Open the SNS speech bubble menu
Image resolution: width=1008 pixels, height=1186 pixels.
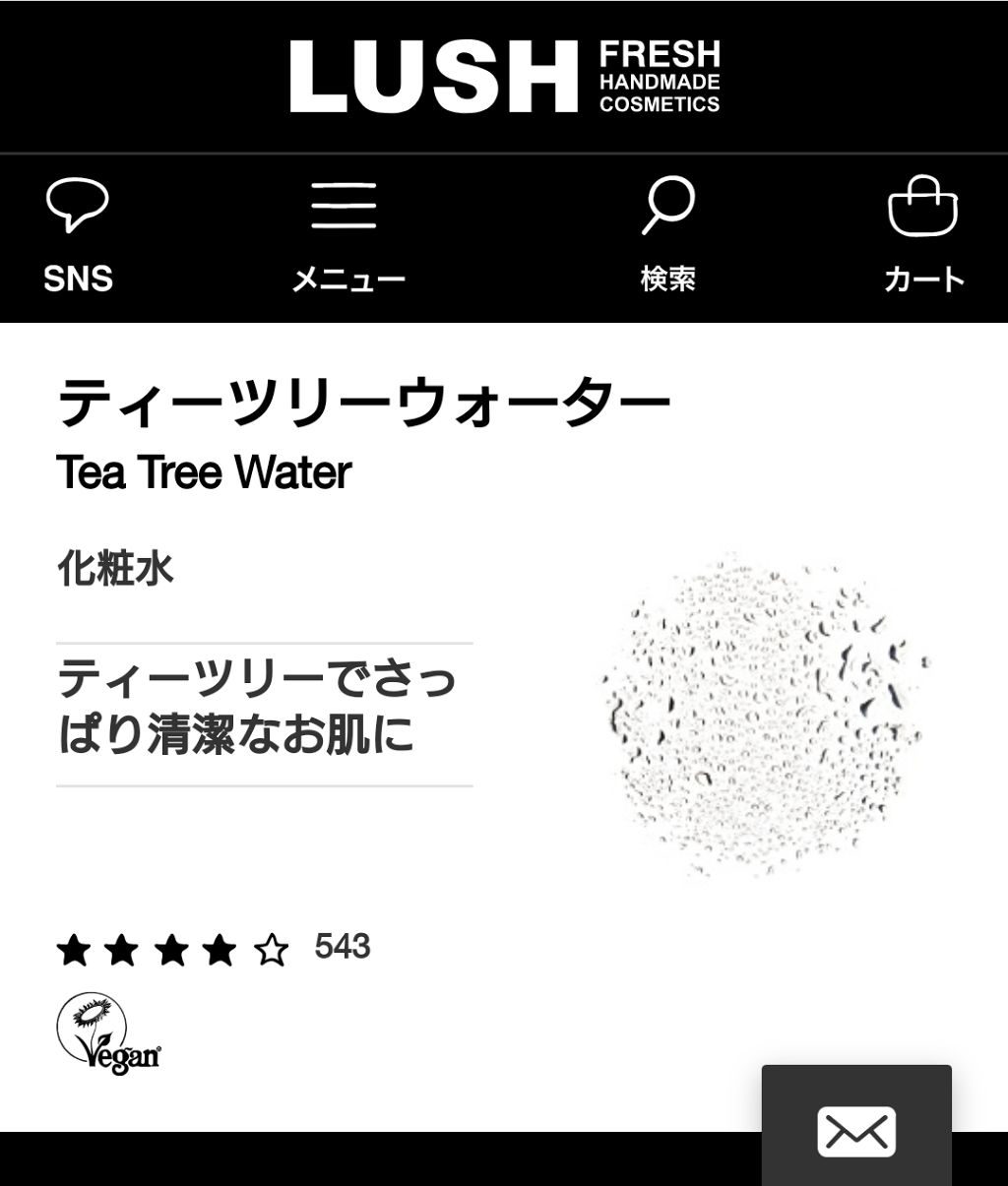point(78,234)
